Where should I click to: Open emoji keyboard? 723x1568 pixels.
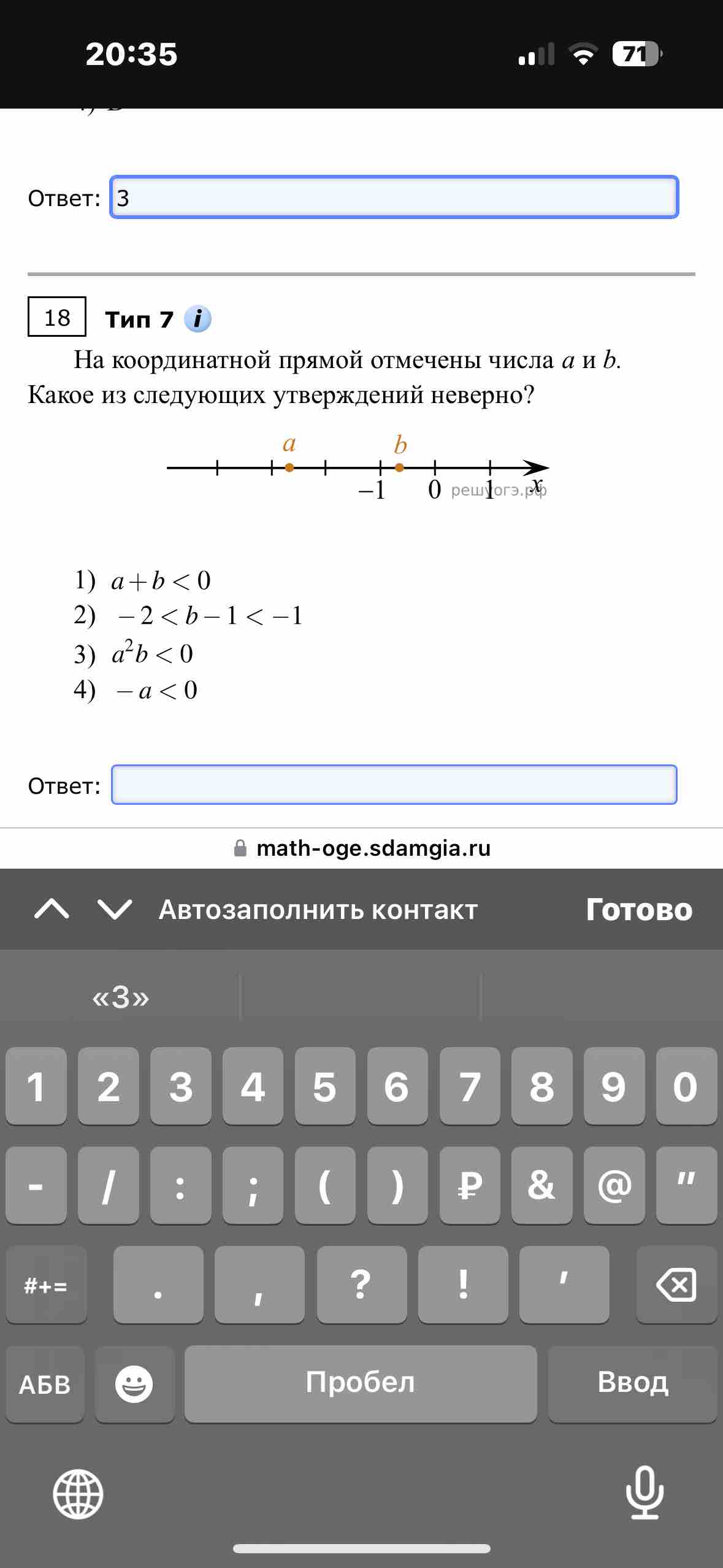(134, 1384)
